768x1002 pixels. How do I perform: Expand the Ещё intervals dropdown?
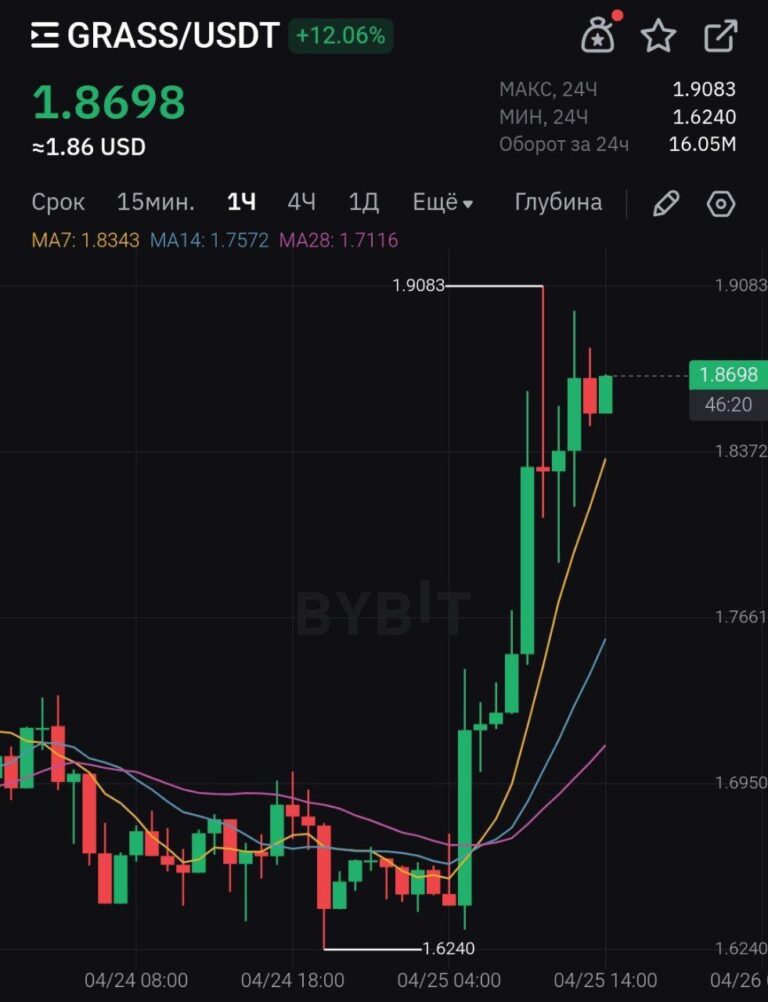point(443,202)
